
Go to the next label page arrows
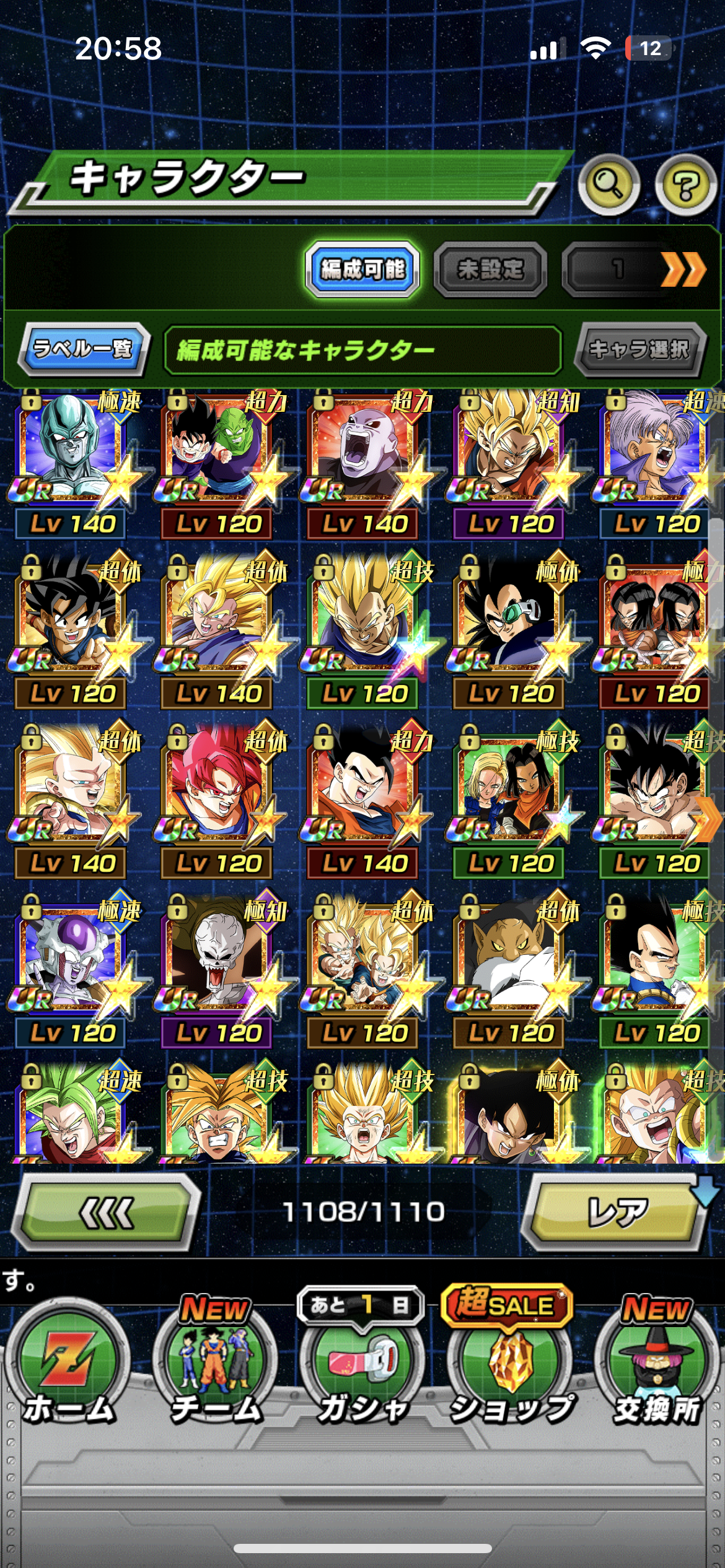pos(683,269)
